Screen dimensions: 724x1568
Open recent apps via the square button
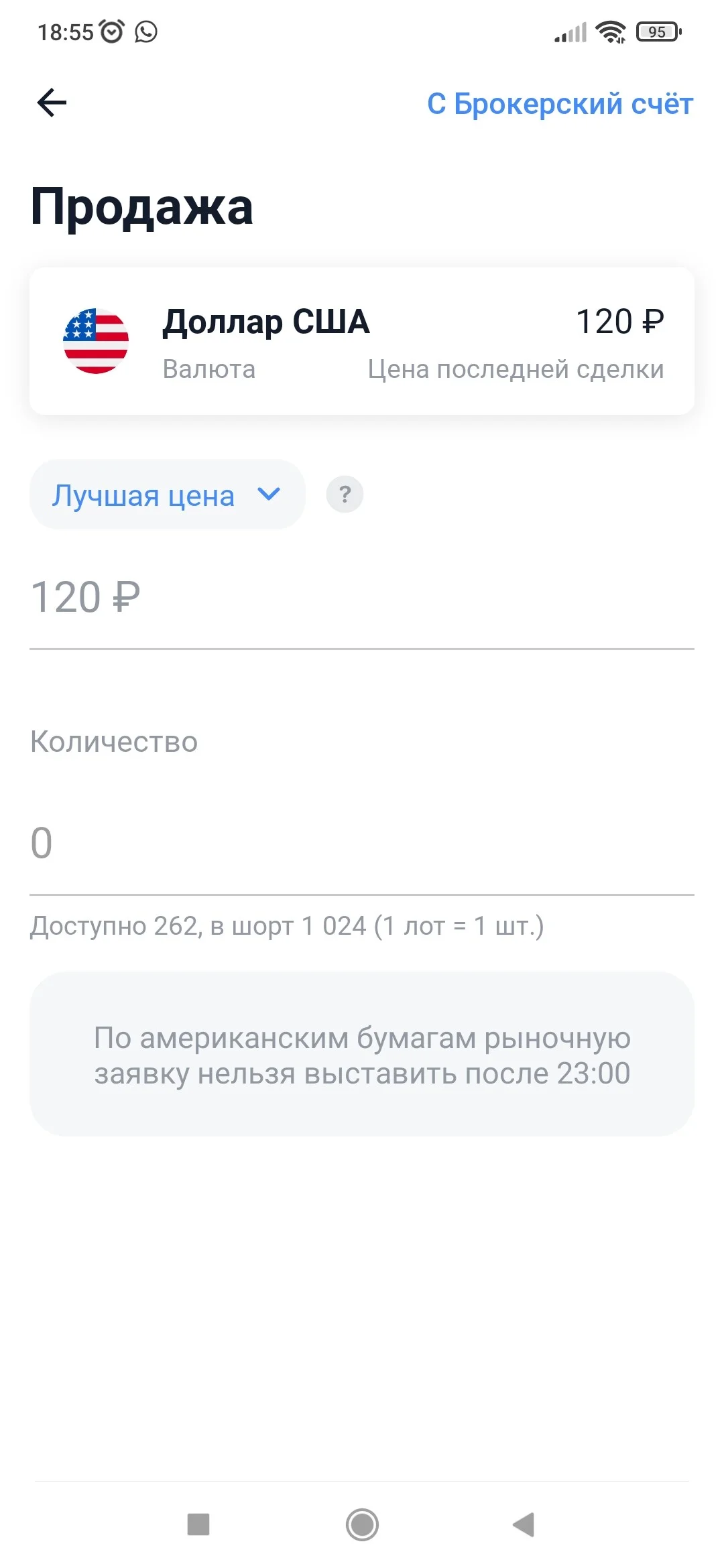(198, 1524)
